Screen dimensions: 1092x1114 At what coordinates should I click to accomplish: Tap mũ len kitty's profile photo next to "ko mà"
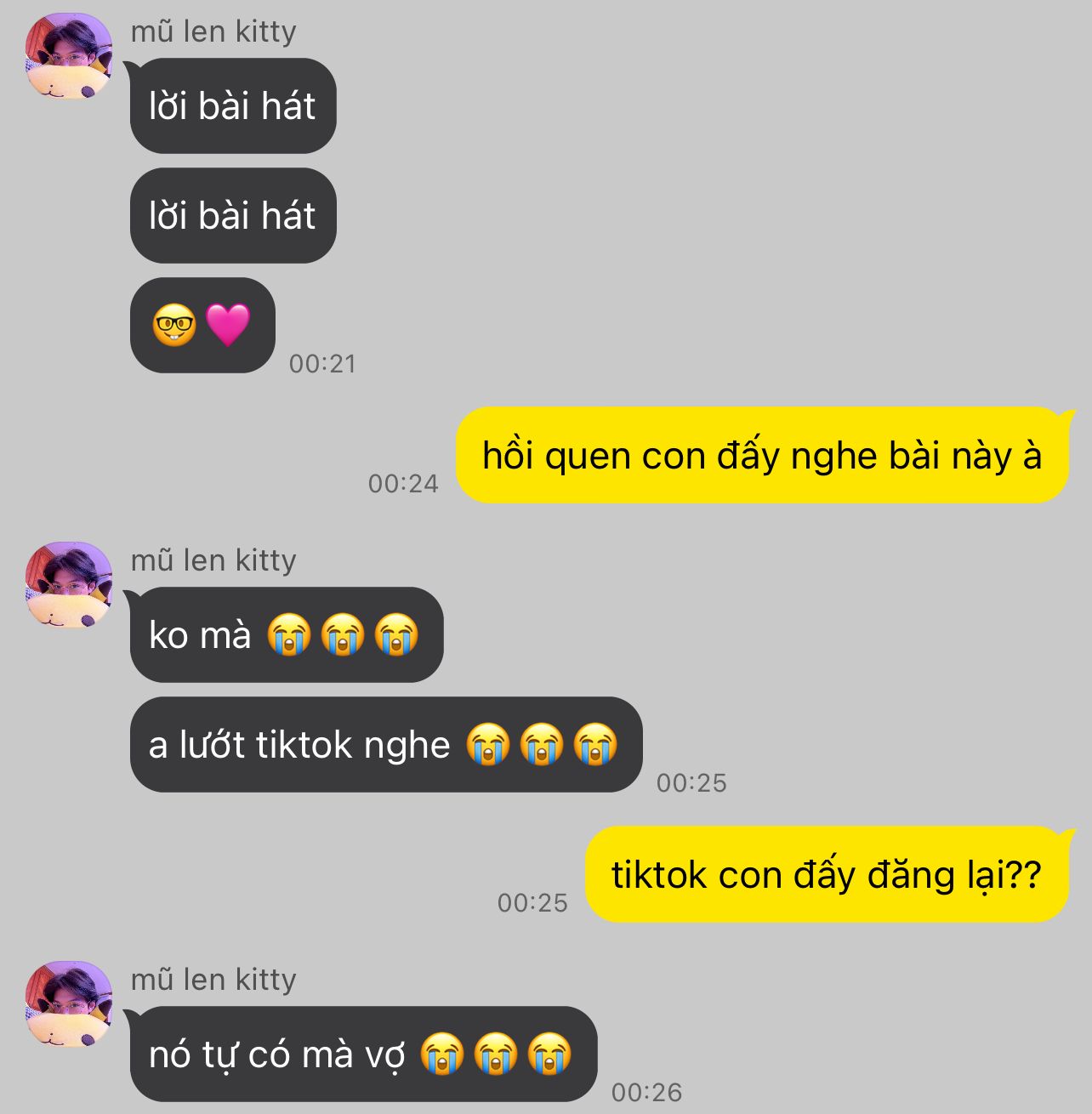point(69,585)
